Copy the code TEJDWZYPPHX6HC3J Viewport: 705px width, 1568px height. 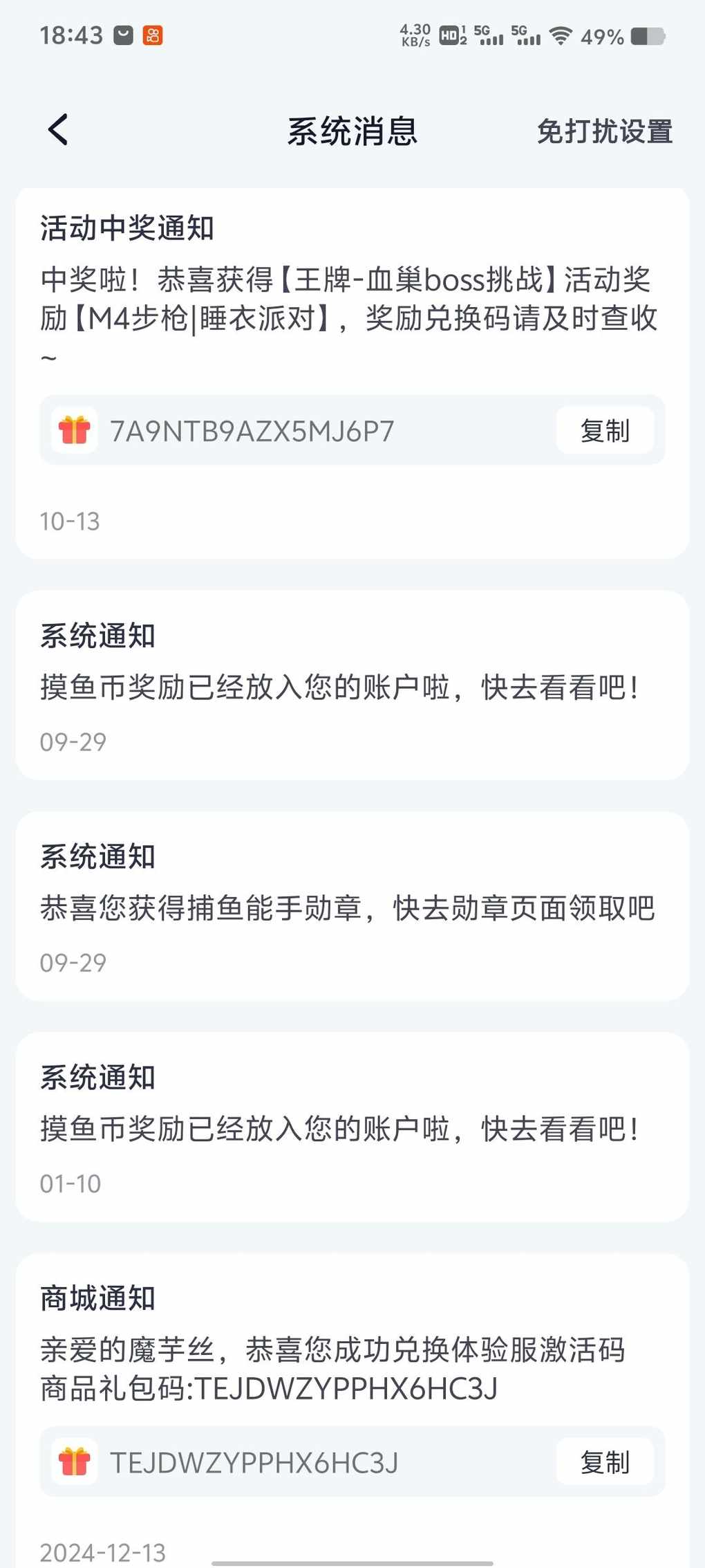[x=605, y=1462]
